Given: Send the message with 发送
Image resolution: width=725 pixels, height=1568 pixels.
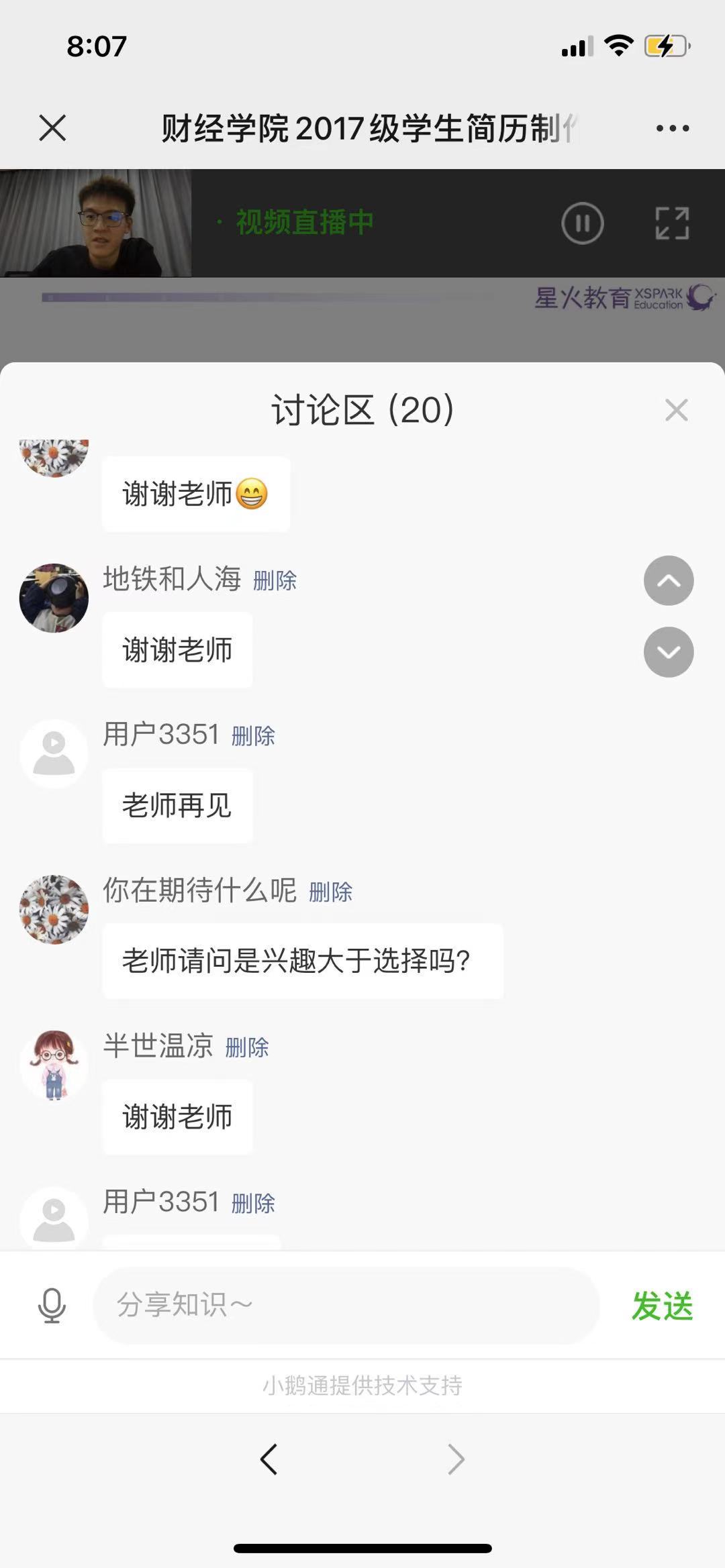Looking at the screenshot, I should (662, 1306).
